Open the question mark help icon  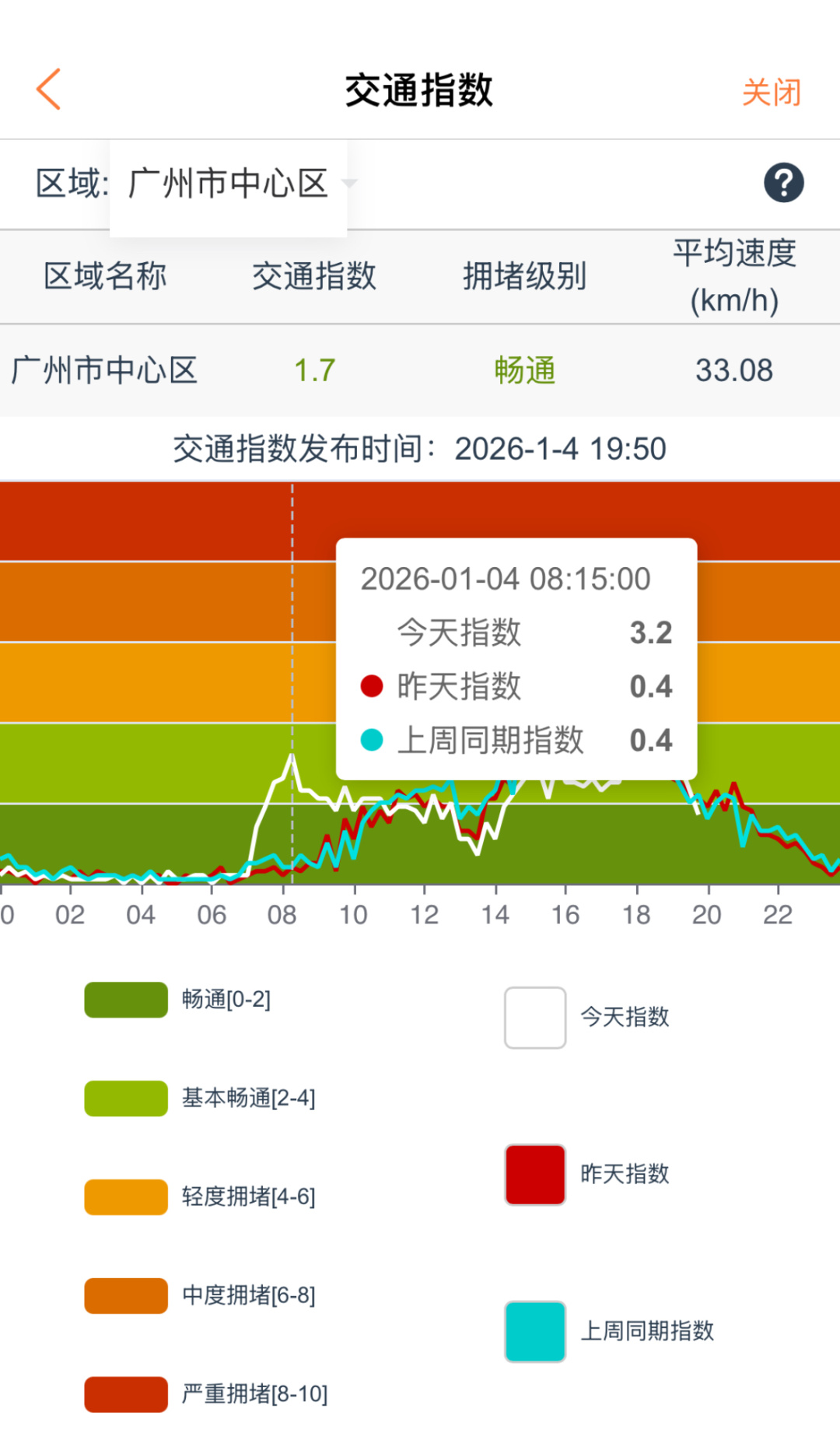pyautogui.click(x=783, y=184)
